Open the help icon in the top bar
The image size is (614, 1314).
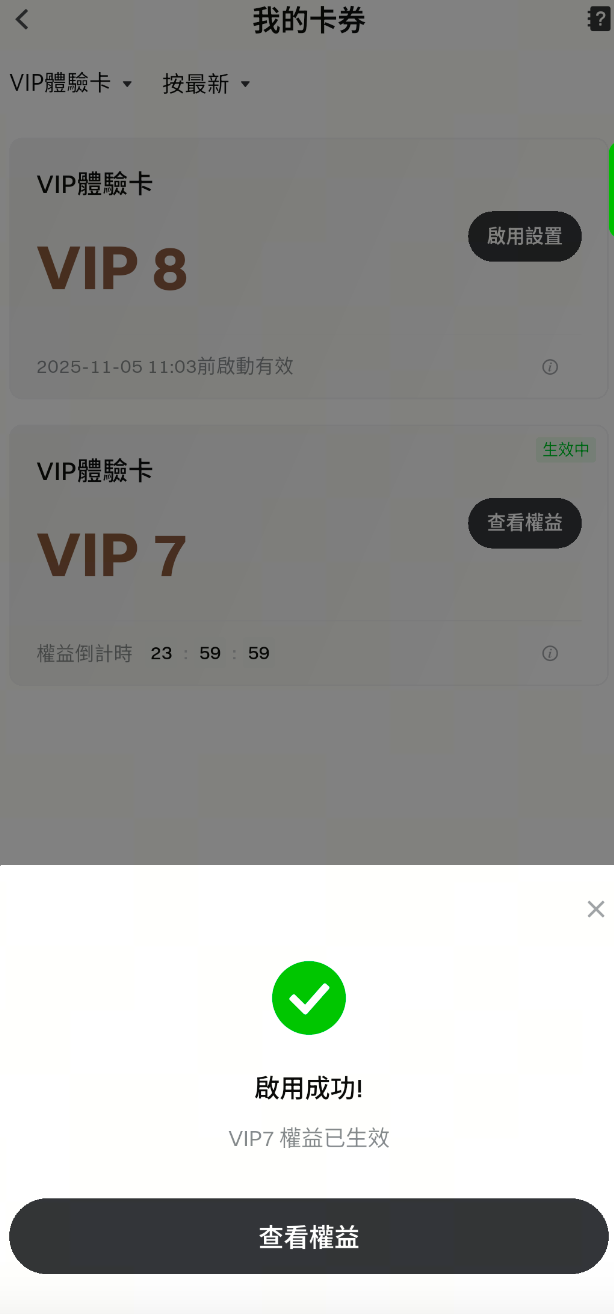coord(598,19)
